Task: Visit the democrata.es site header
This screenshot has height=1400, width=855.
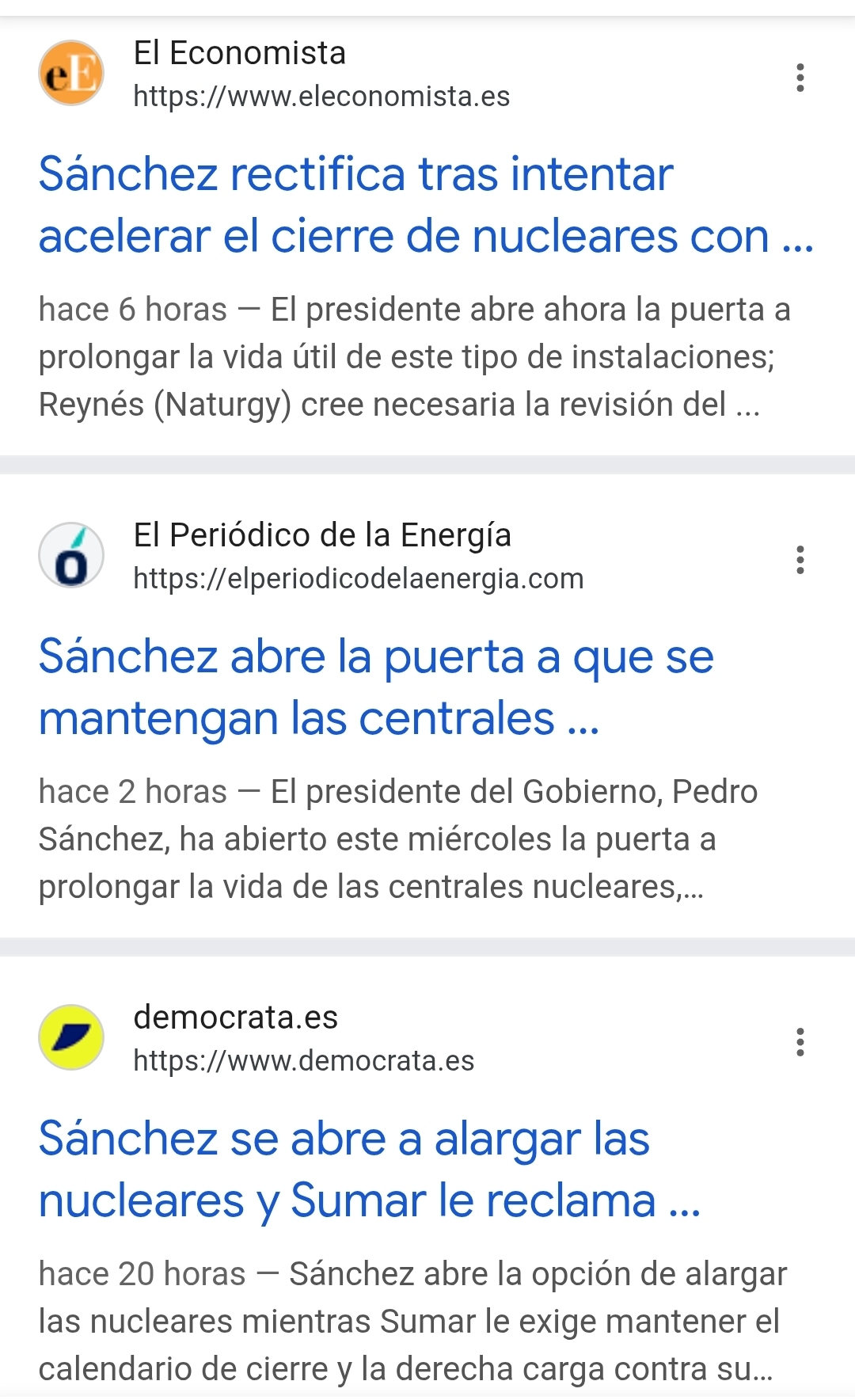Action: [x=256, y=1038]
